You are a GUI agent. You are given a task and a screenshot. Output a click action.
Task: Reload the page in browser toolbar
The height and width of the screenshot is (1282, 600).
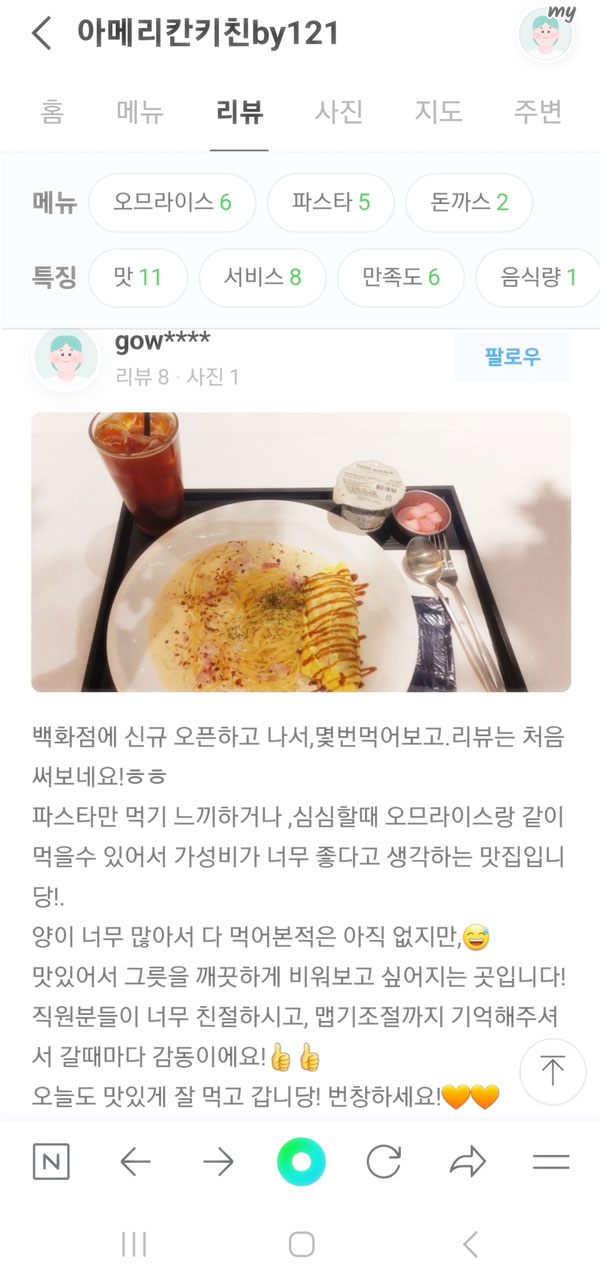click(384, 1162)
